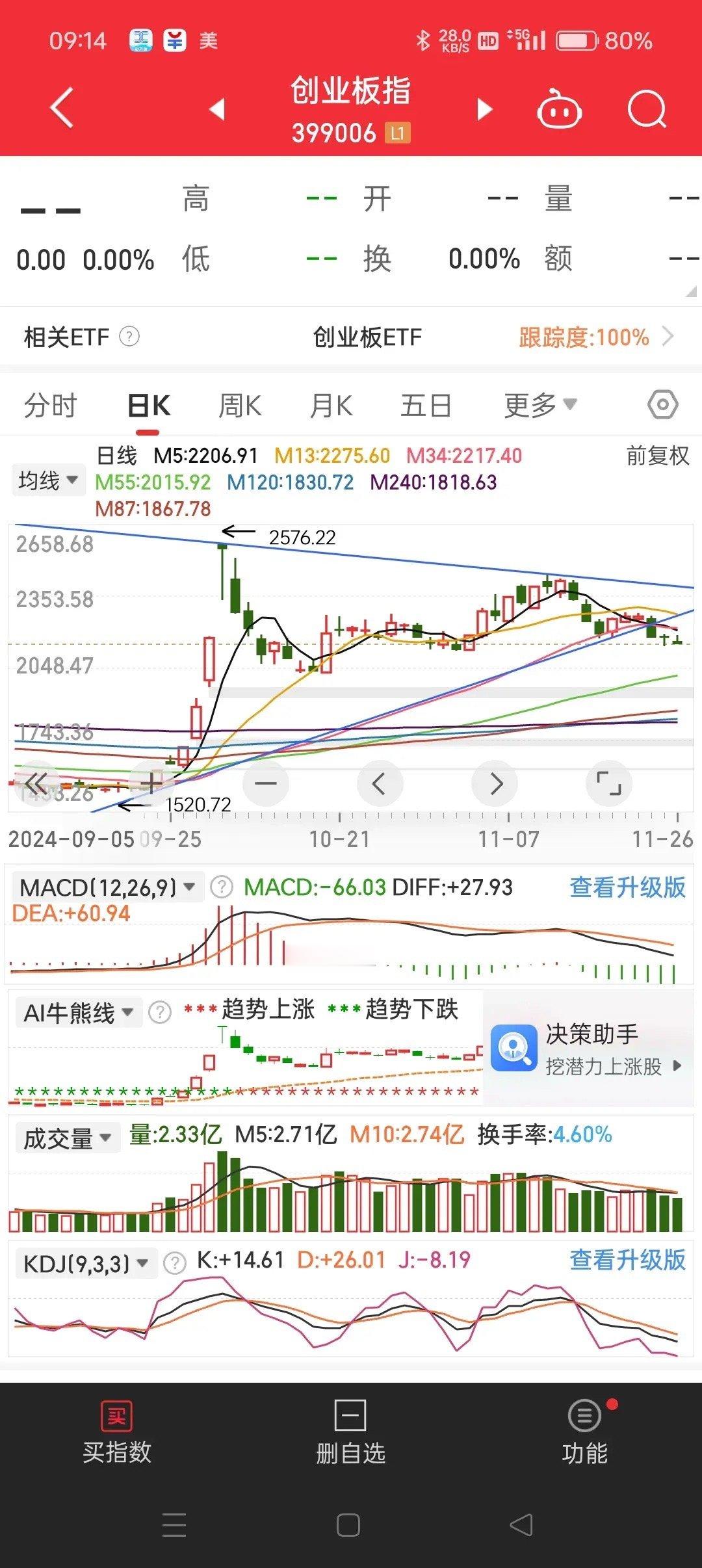Select the 月K tab
The image size is (702, 1568).
click(331, 406)
